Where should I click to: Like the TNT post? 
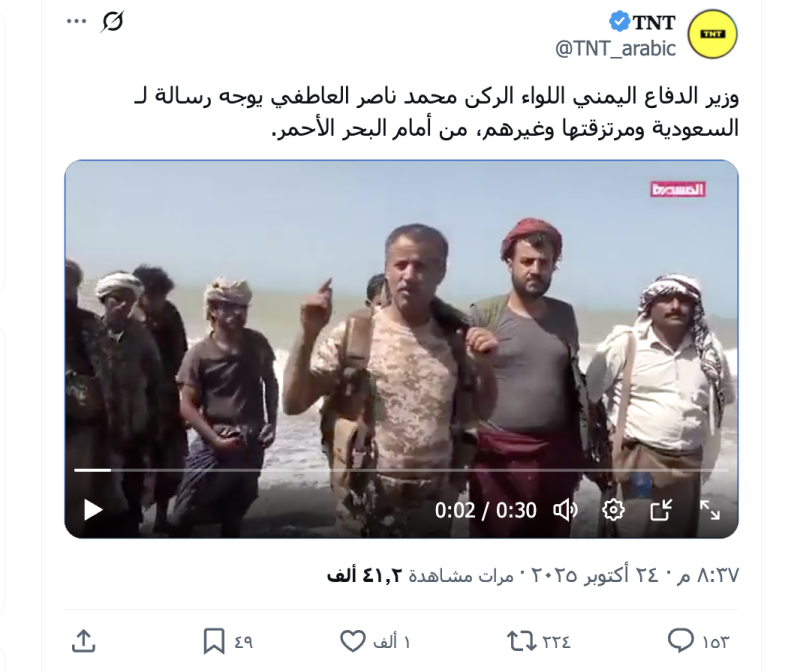click(353, 640)
